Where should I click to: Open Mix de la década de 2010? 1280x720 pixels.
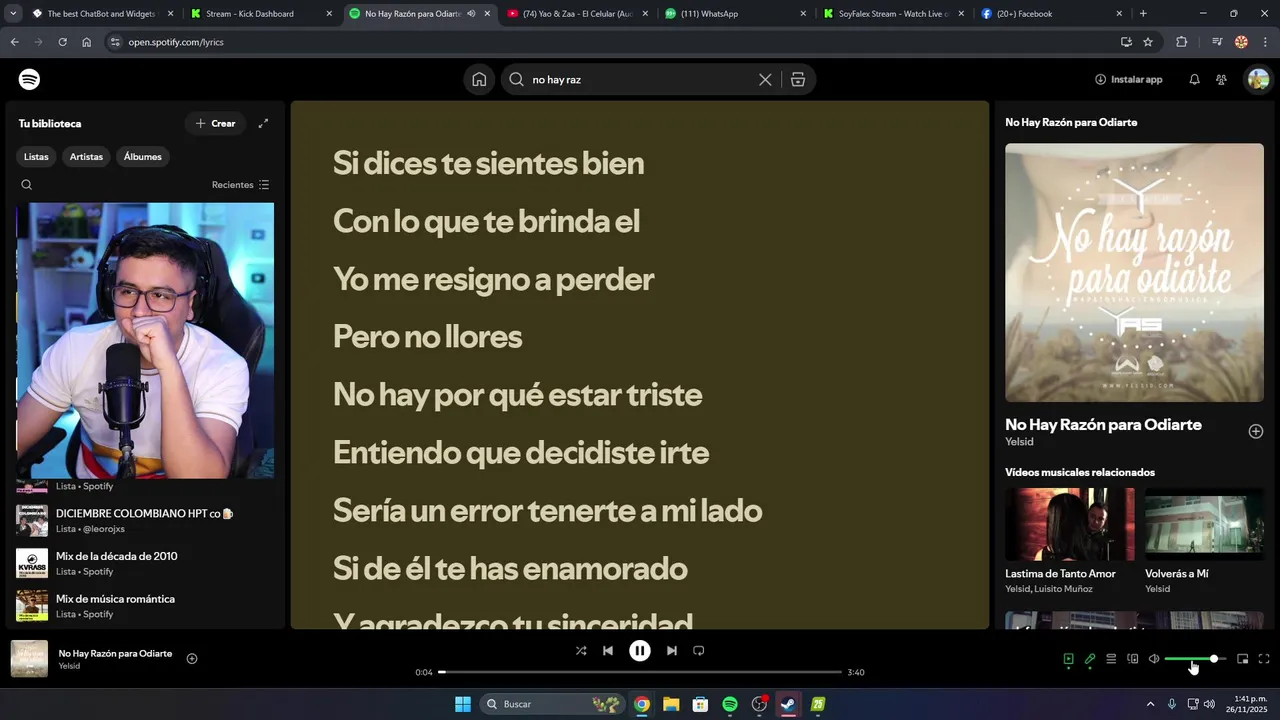116,556
